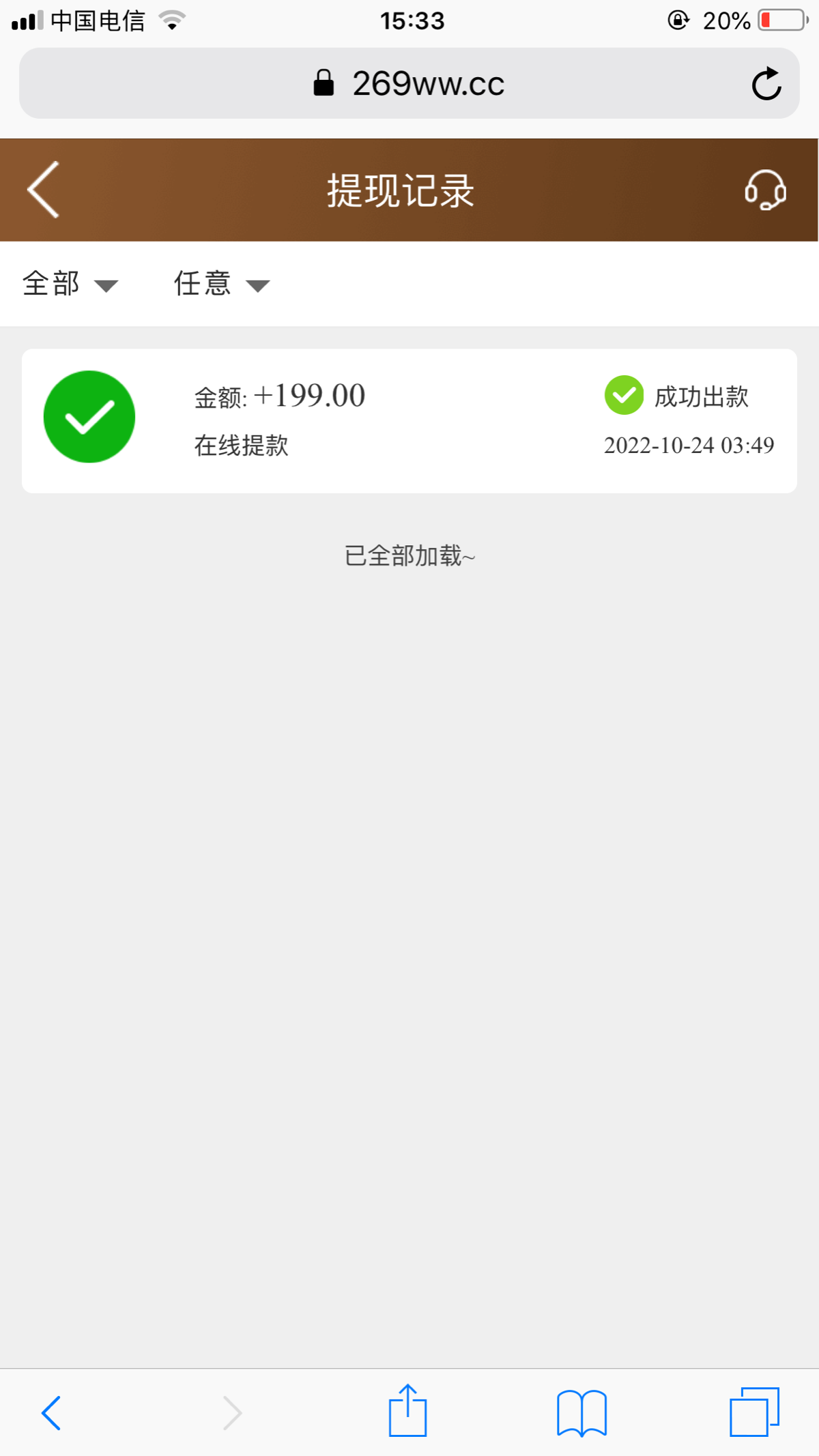This screenshot has height=1456, width=819.
Task: Open the +199.00 withdrawal record
Action: 409,420
